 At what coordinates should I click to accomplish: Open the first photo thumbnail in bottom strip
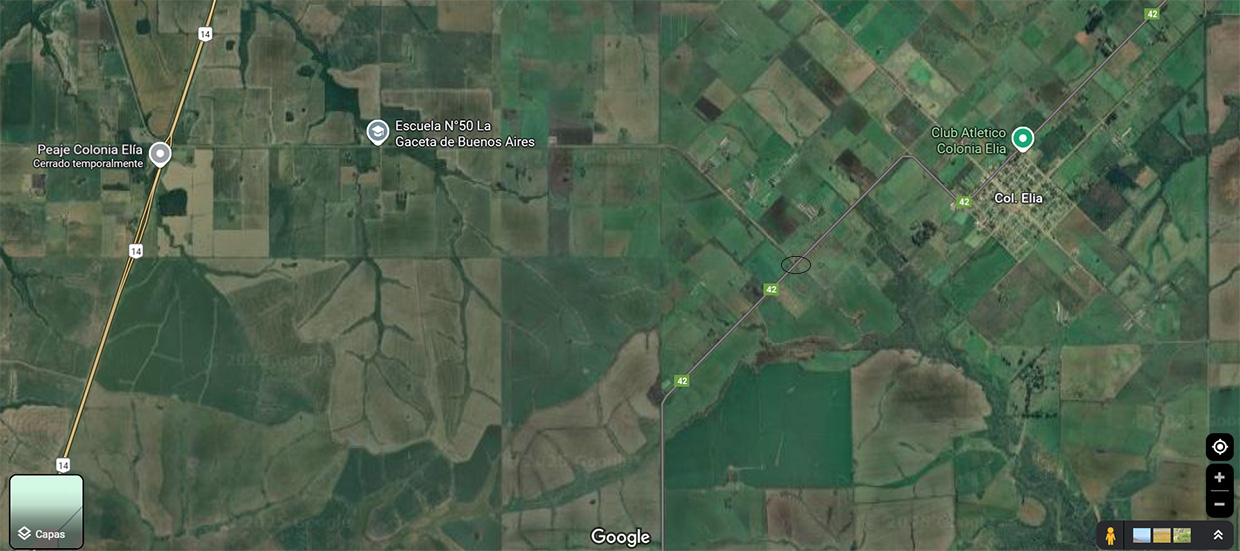pos(1142,535)
